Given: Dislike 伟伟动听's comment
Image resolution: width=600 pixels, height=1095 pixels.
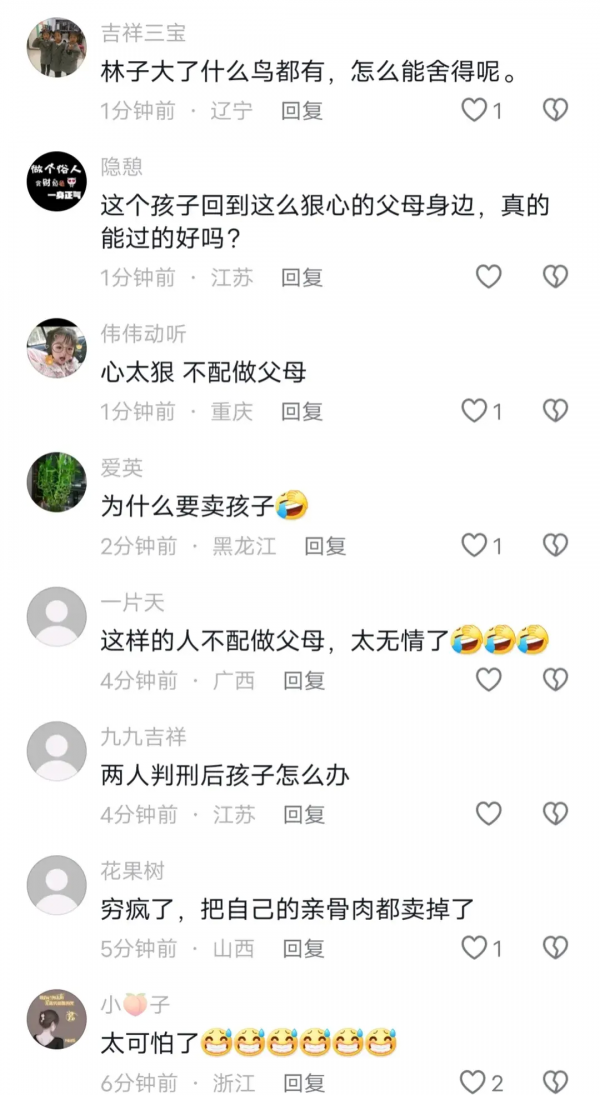Looking at the screenshot, I should click(x=555, y=411).
